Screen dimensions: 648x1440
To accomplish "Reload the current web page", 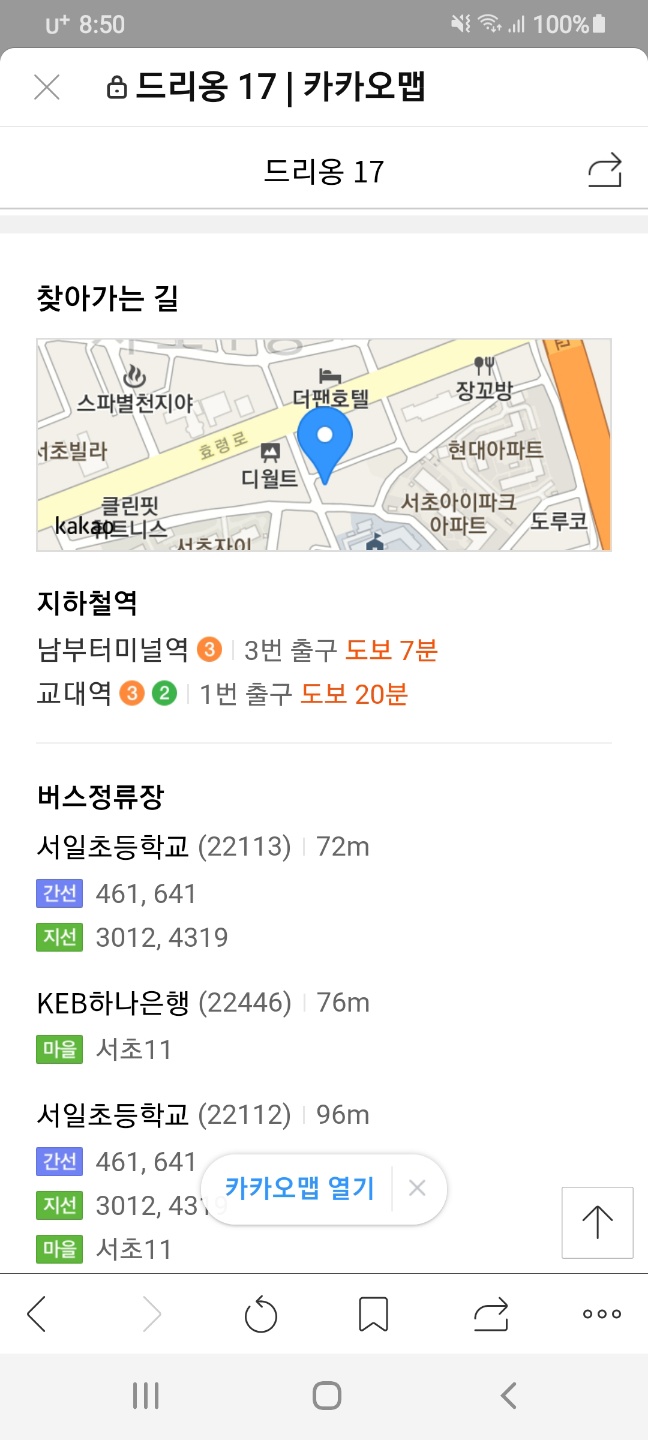I will click(x=260, y=1314).
